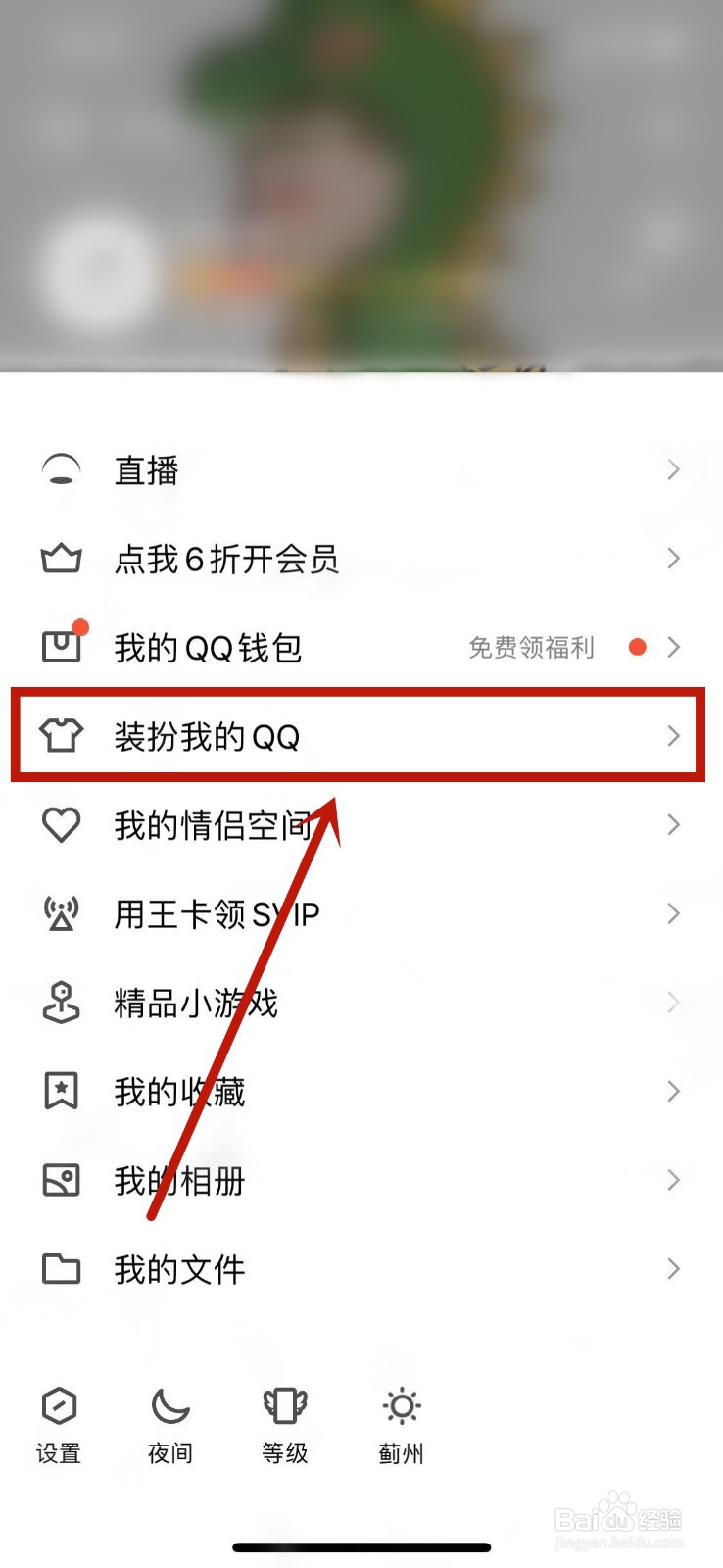Open 设置 settings
Viewport: 723px width, 1568px height.
pyautogui.click(x=59, y=1426)
